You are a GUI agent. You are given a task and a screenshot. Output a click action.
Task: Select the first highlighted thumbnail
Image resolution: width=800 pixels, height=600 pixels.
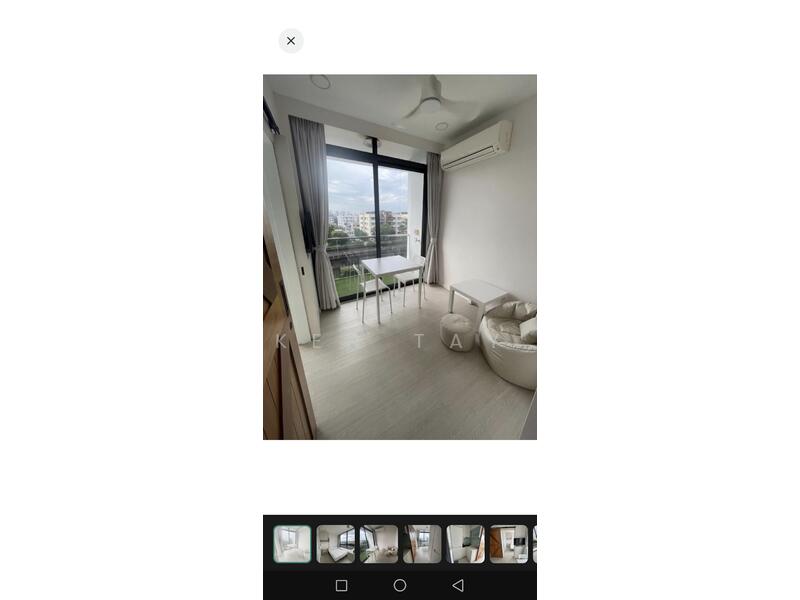click(292, 544)
